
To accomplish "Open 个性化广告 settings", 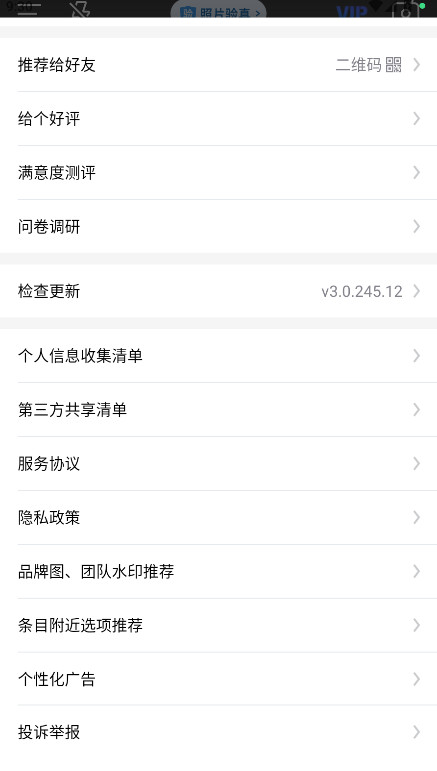I will tap(218, 679).
